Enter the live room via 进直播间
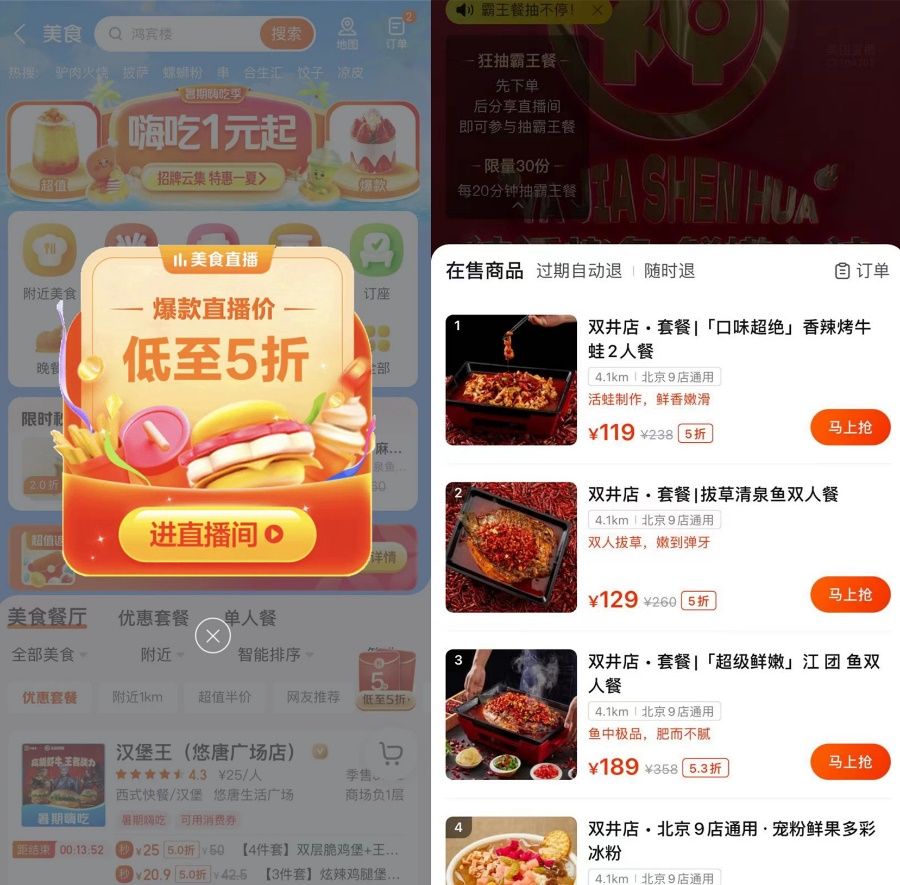 click(x=217, y=535)
